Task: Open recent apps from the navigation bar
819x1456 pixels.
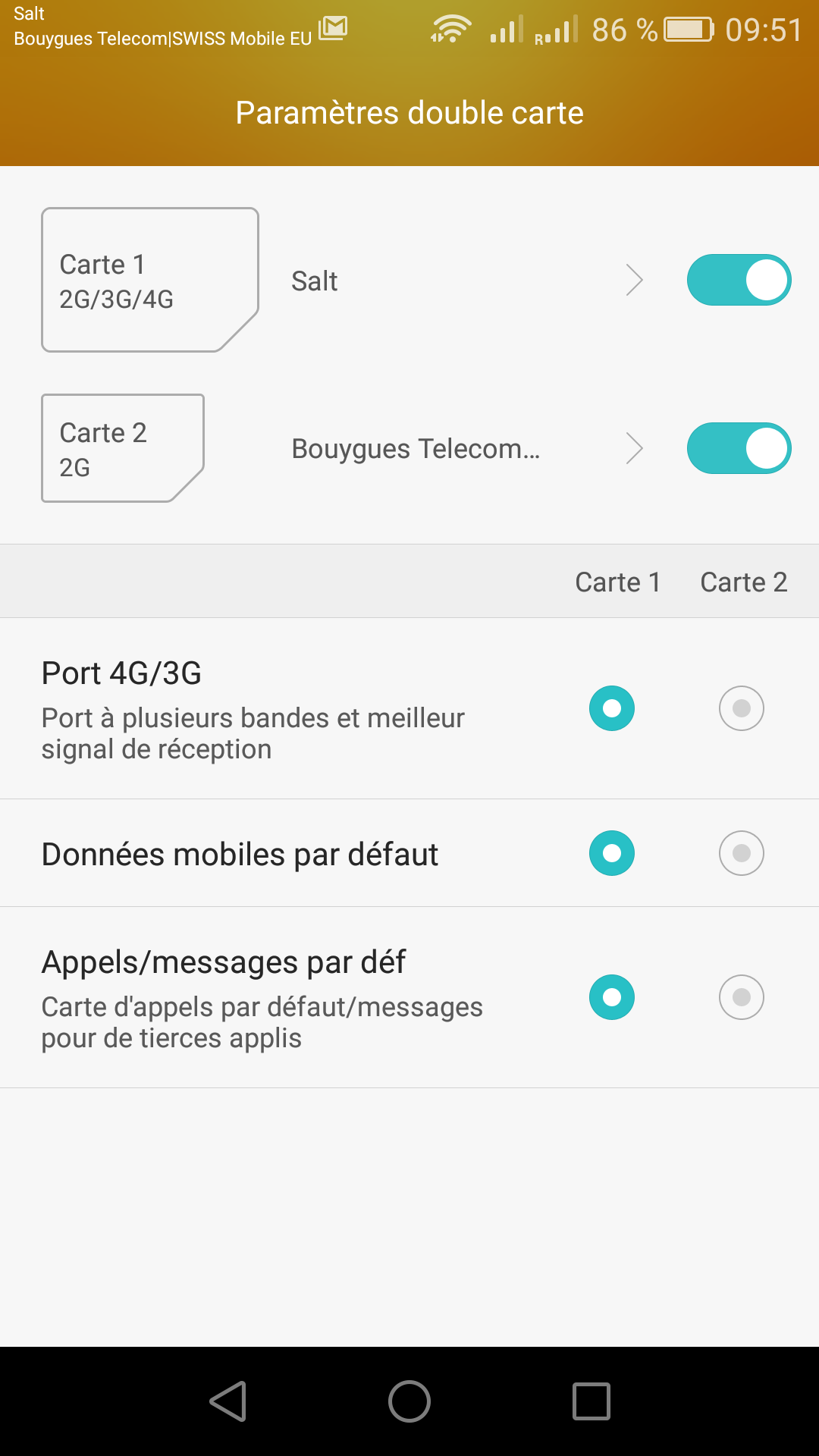Action: pyautogui.click(x=591, y=1401)
